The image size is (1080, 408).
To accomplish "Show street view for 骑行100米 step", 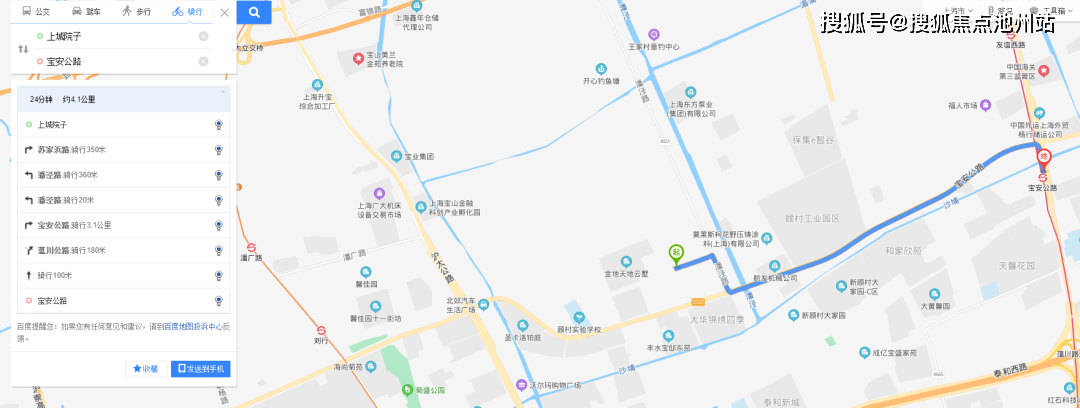I will click(x=219, y=275).
